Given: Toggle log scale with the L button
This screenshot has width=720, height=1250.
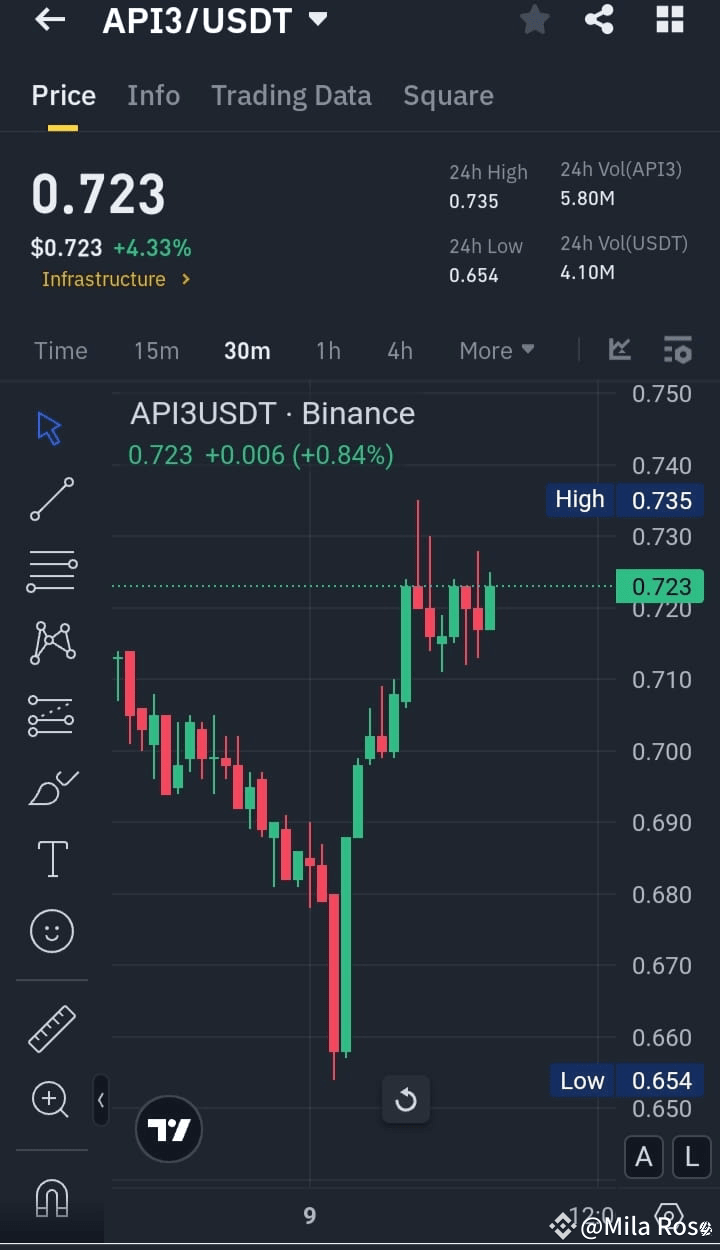Looking at the screenshot, I should coord(691,1156).
